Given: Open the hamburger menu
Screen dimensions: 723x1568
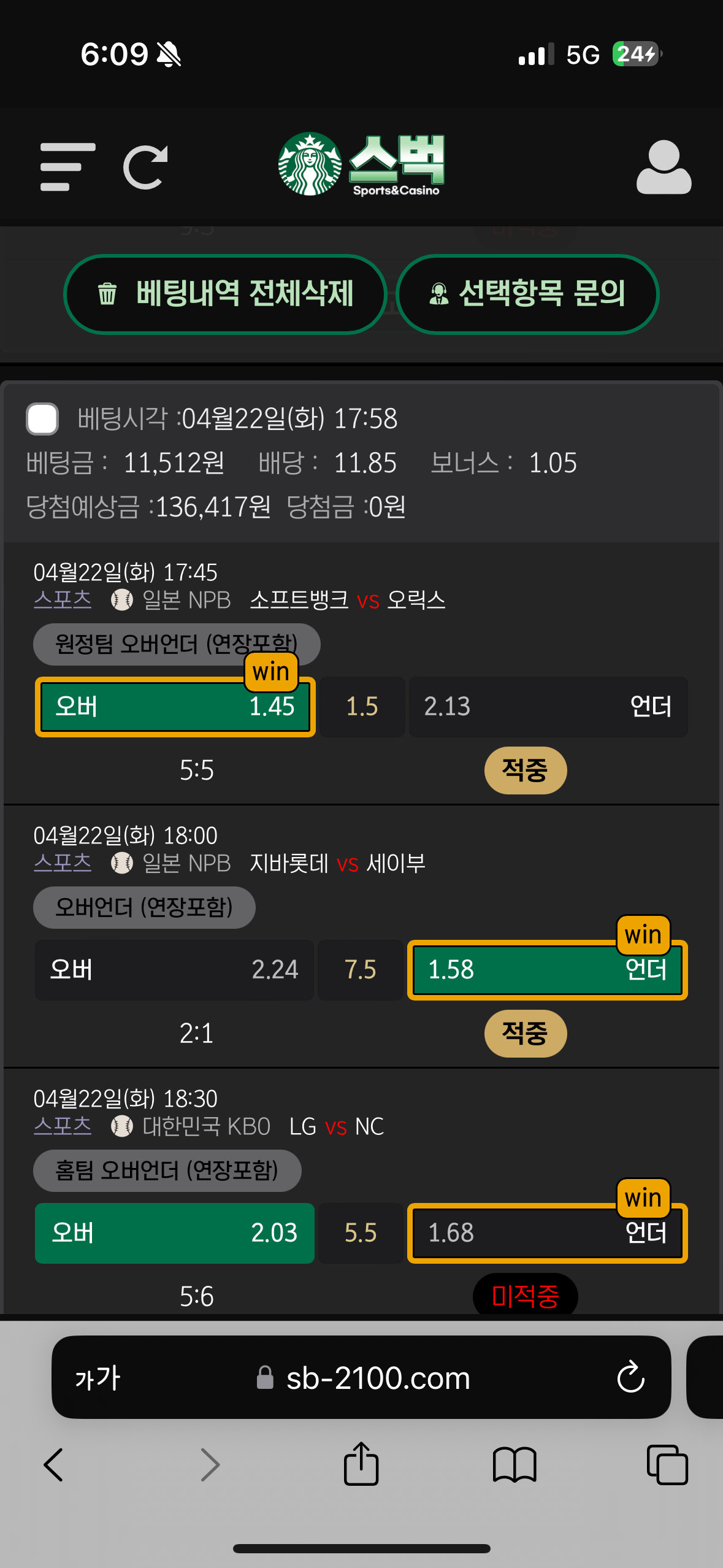Looking at the screenshot, I should tap(67, 167).
